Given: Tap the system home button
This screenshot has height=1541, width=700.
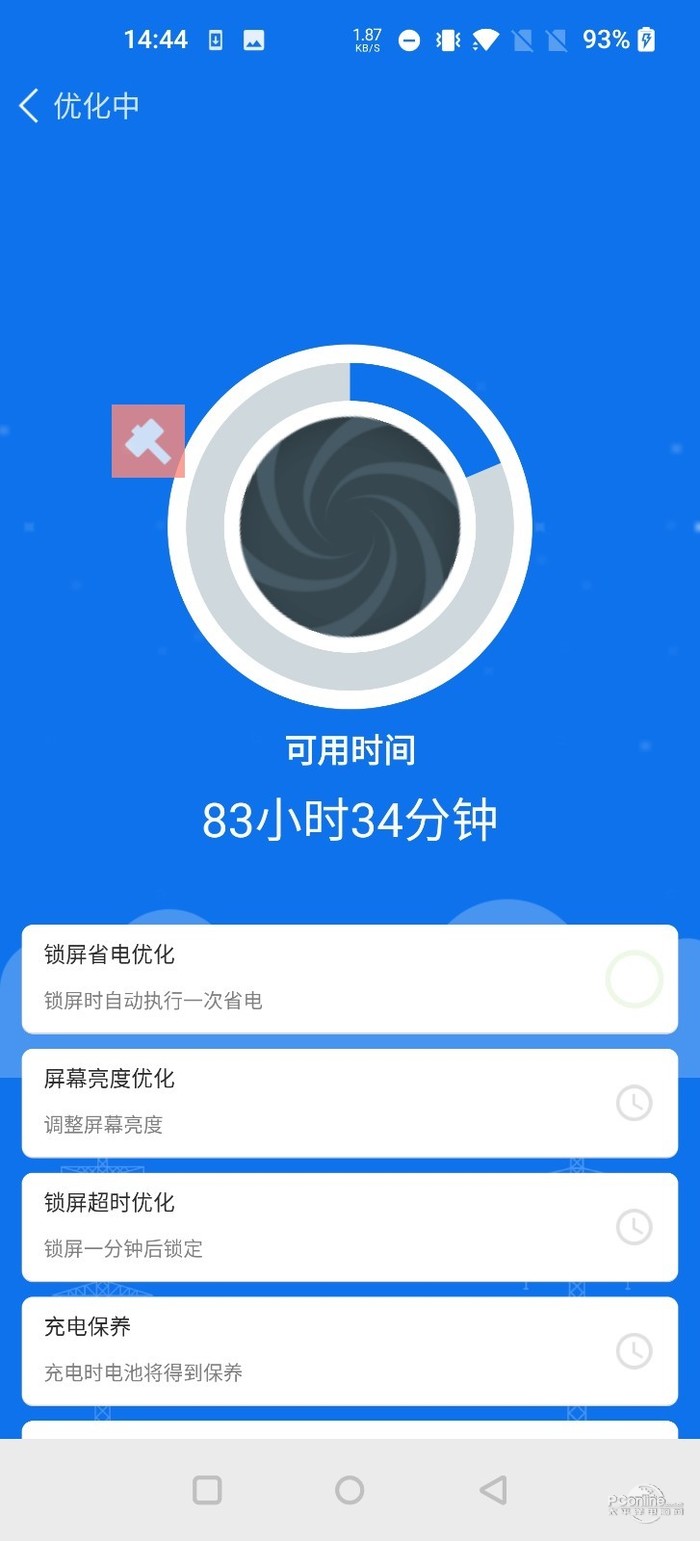Looking at the screenshot, I should 349,1490.
